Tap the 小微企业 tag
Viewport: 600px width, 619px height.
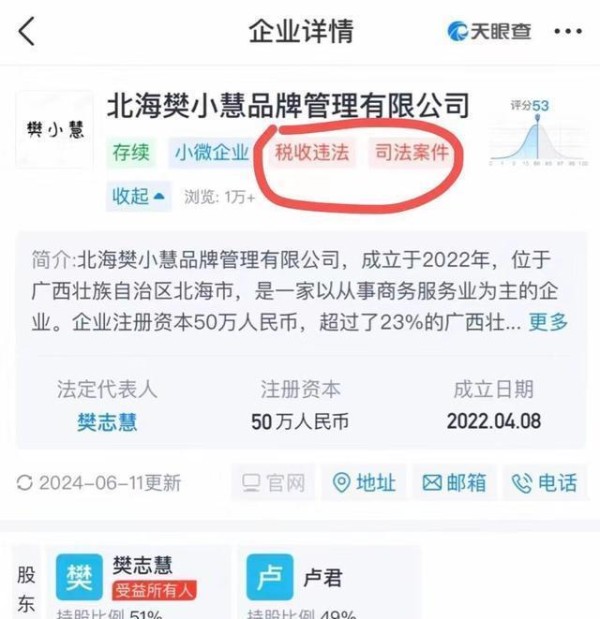(211, 153)
